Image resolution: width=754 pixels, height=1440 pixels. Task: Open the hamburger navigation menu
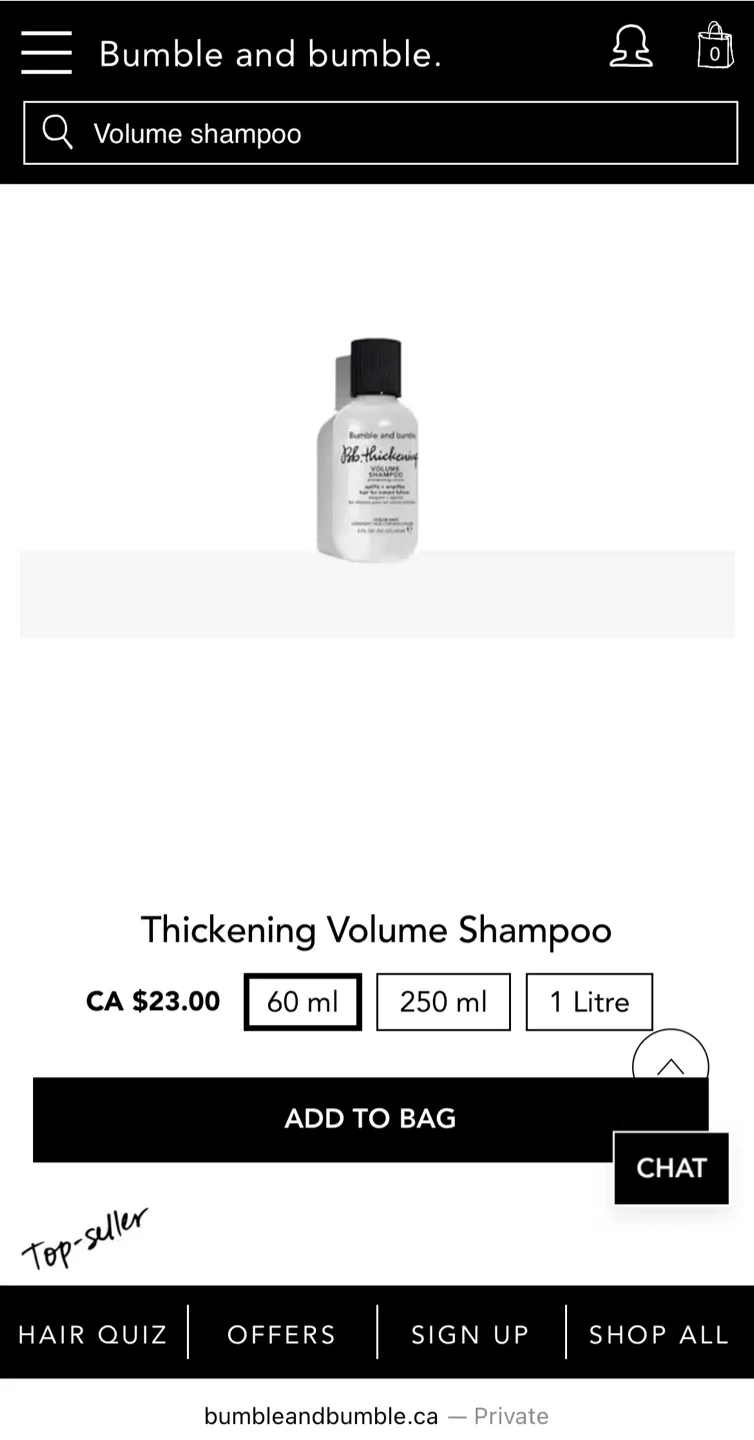[46, 53]
